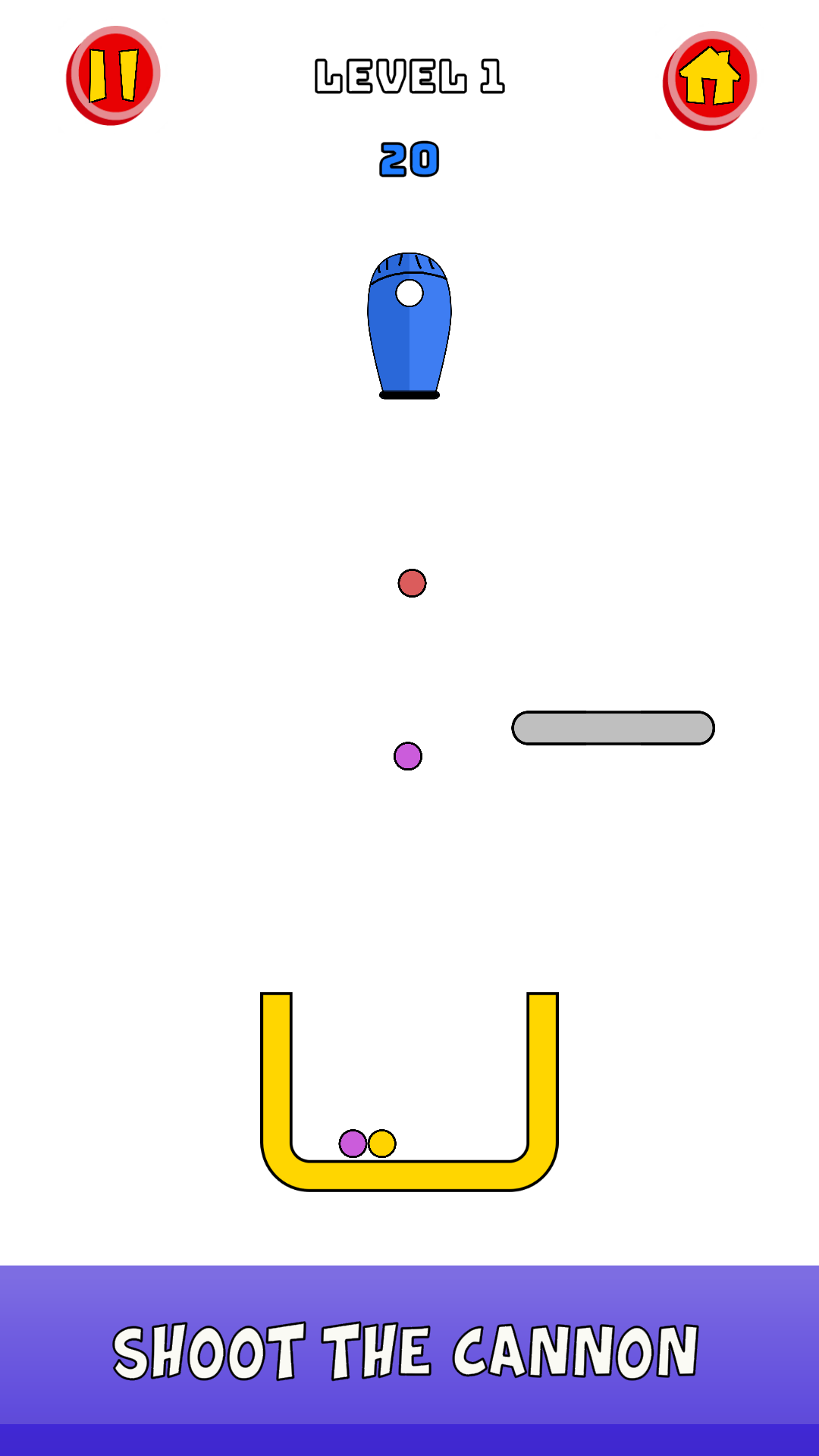Tap the blue cannon to shoot

409,326
